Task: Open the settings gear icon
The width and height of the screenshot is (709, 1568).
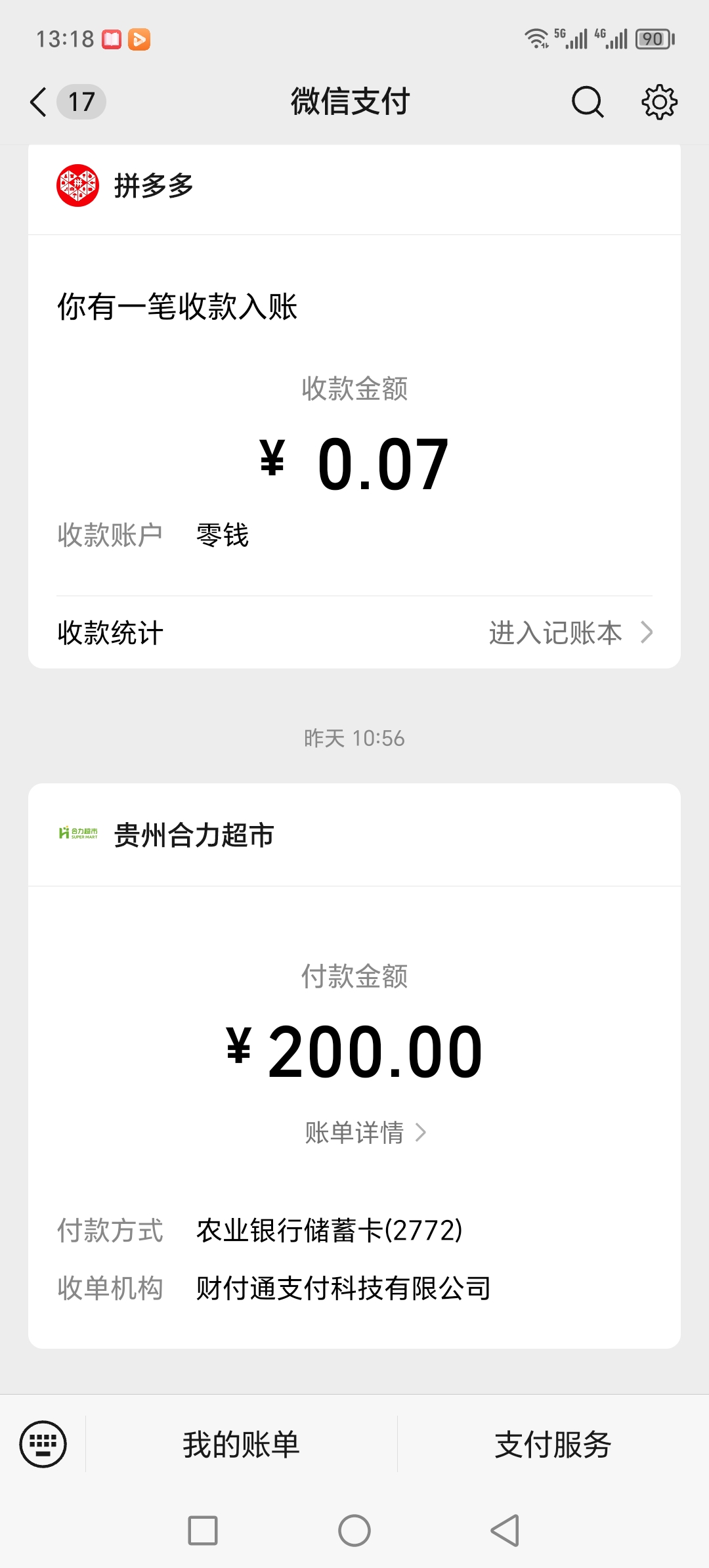Action: (658, 102)
